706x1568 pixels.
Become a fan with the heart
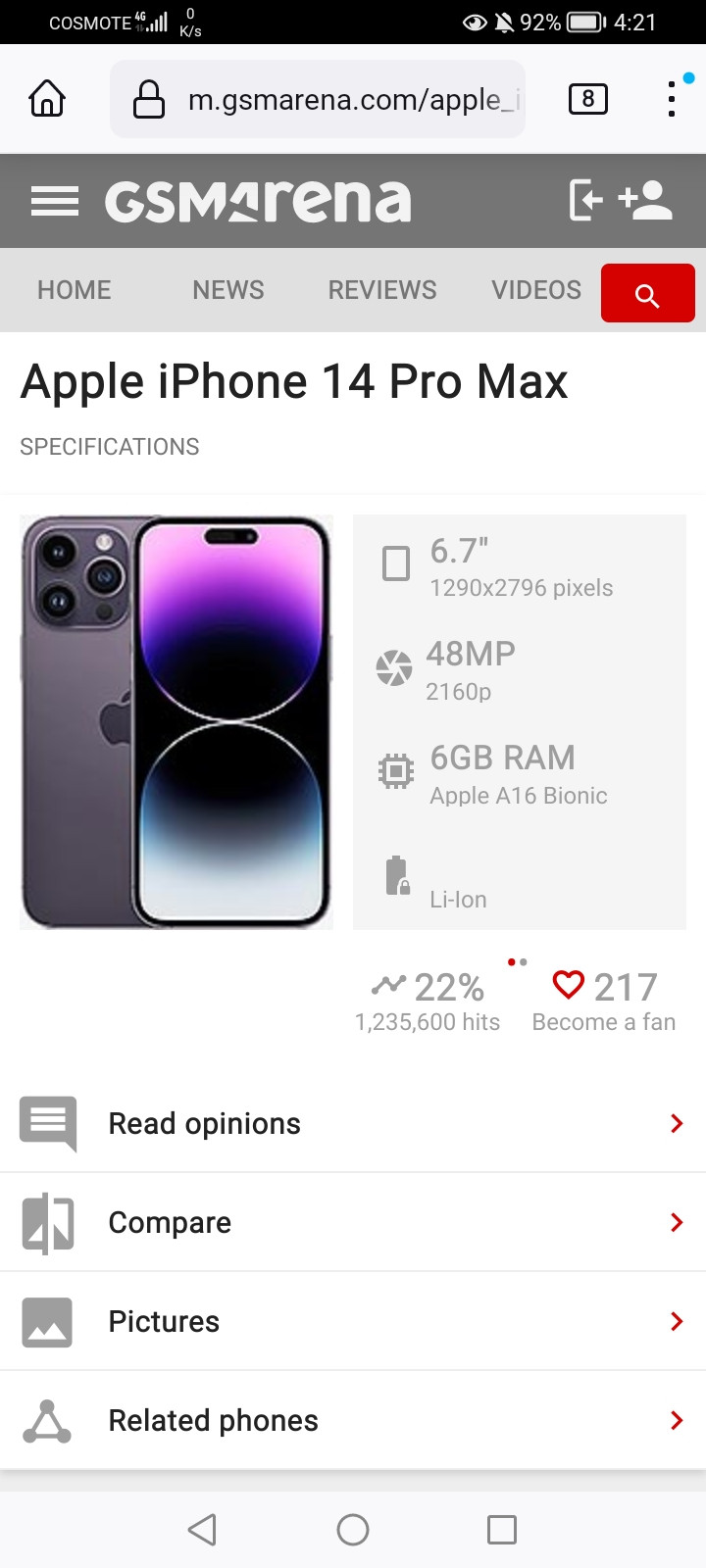(569, 985)
